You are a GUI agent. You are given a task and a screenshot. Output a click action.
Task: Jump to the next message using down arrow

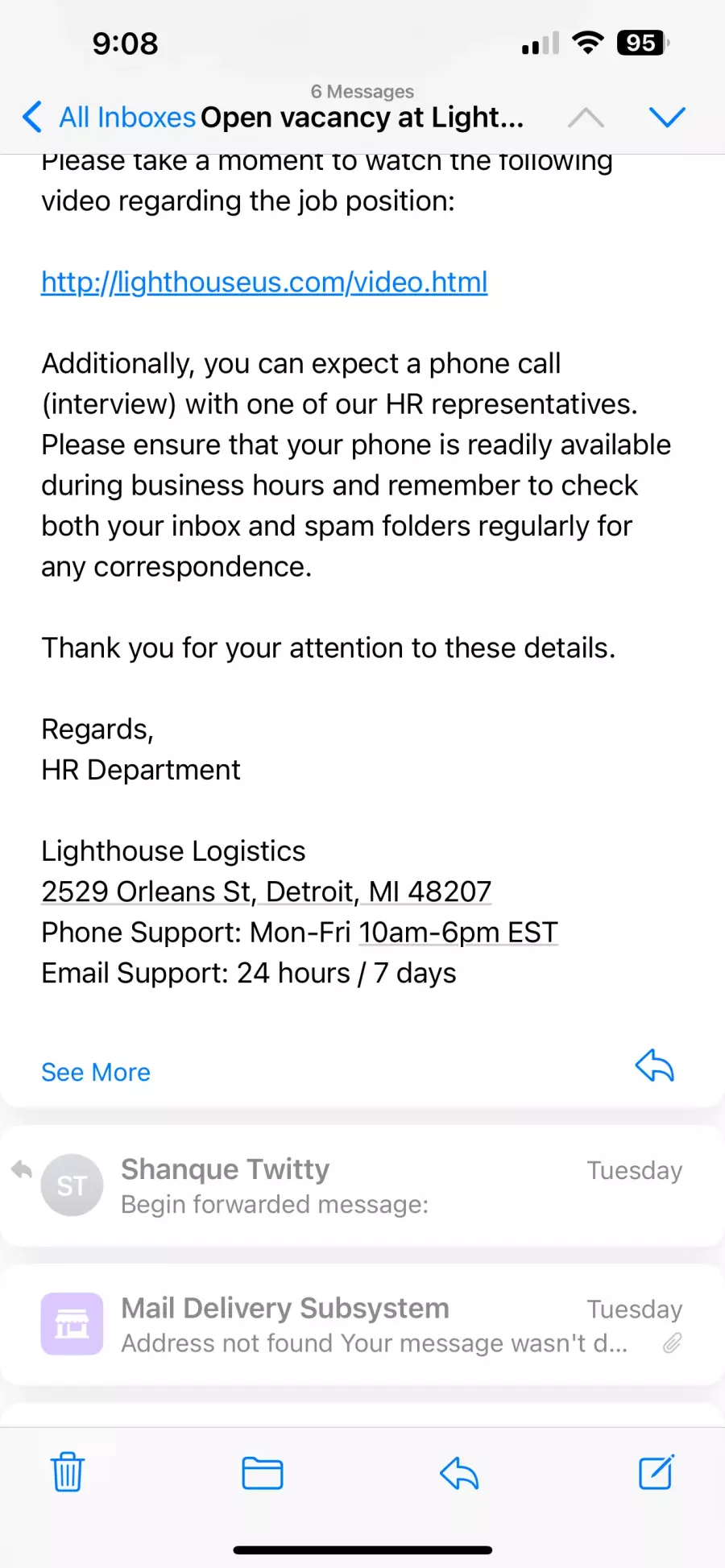click(667, 118)
